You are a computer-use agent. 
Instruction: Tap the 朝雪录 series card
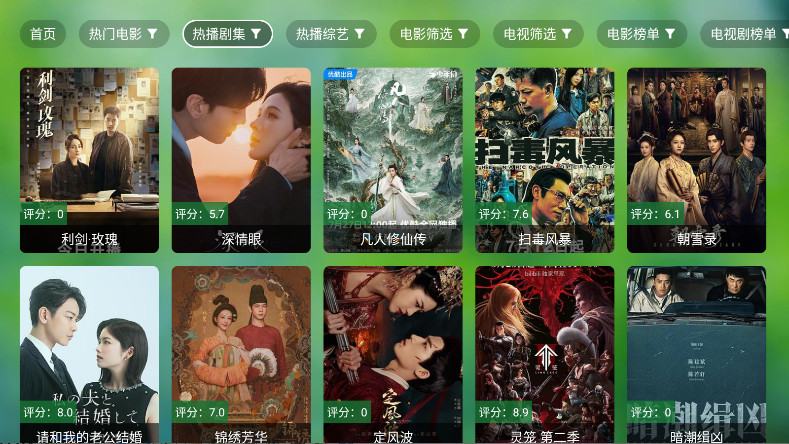[696, 159]
